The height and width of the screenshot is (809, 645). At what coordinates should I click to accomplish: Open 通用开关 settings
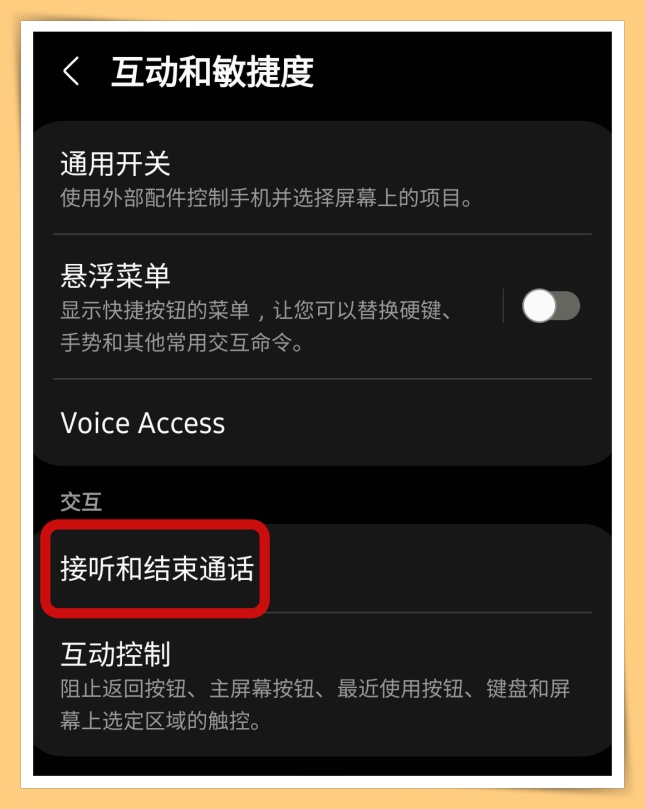pyautogui.click(x=265, y=178)
